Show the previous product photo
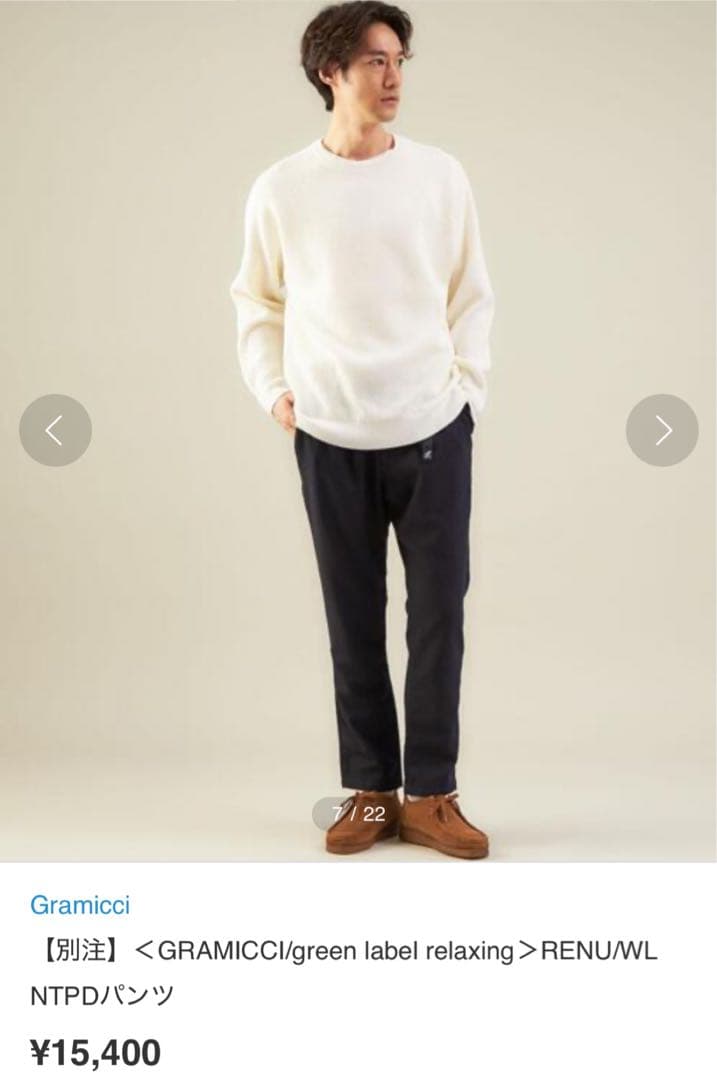The image size is (717, 1080). [55, 430]
